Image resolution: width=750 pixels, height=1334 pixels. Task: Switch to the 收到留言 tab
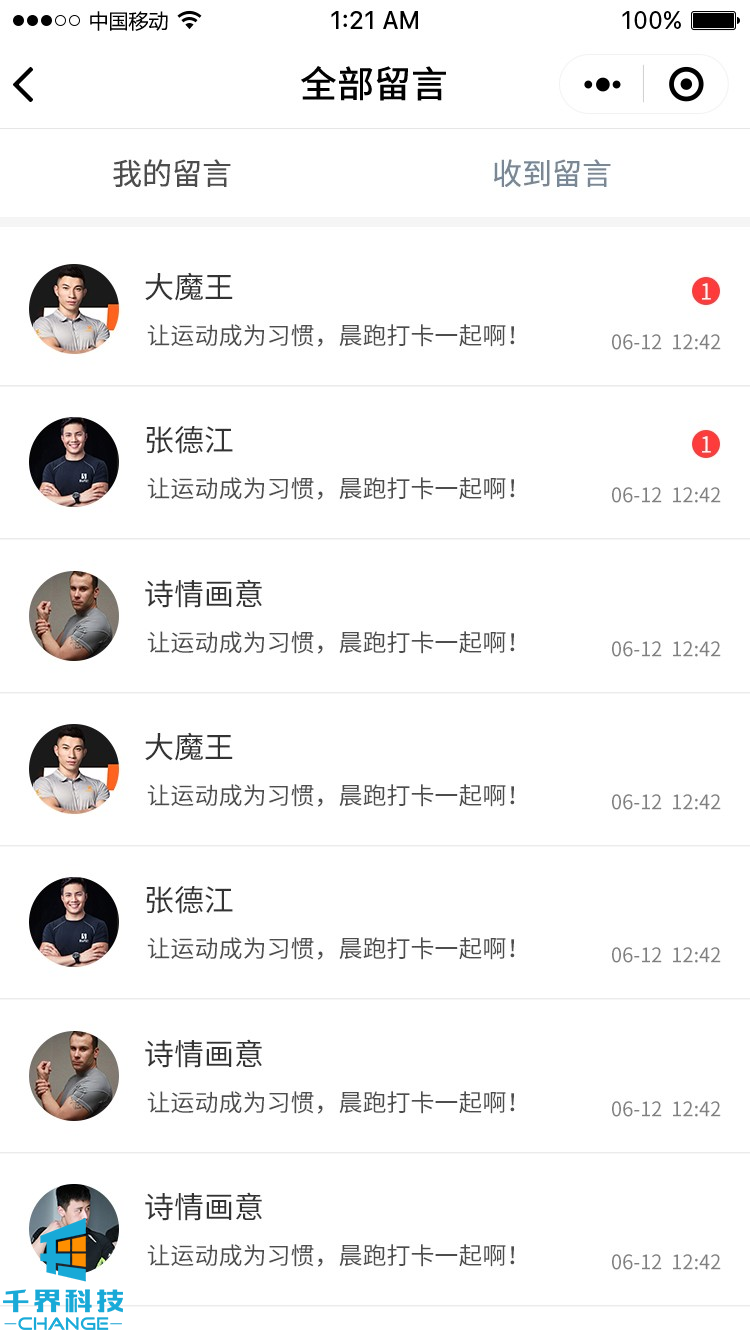pyautogui.click(x=551, y=174)
